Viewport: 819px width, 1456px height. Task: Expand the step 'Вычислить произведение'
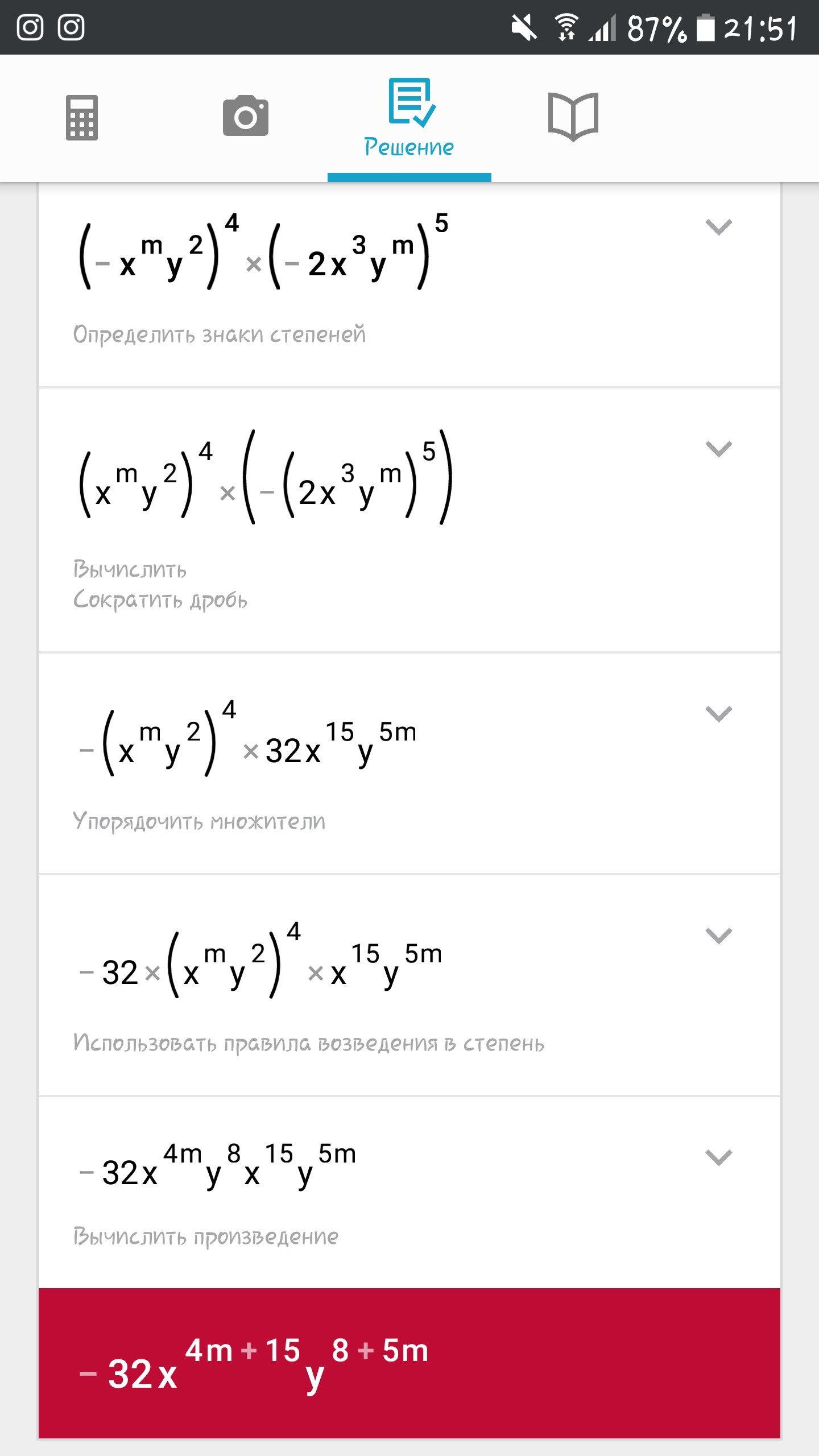pyautogui.click(x=718, y=1157)
